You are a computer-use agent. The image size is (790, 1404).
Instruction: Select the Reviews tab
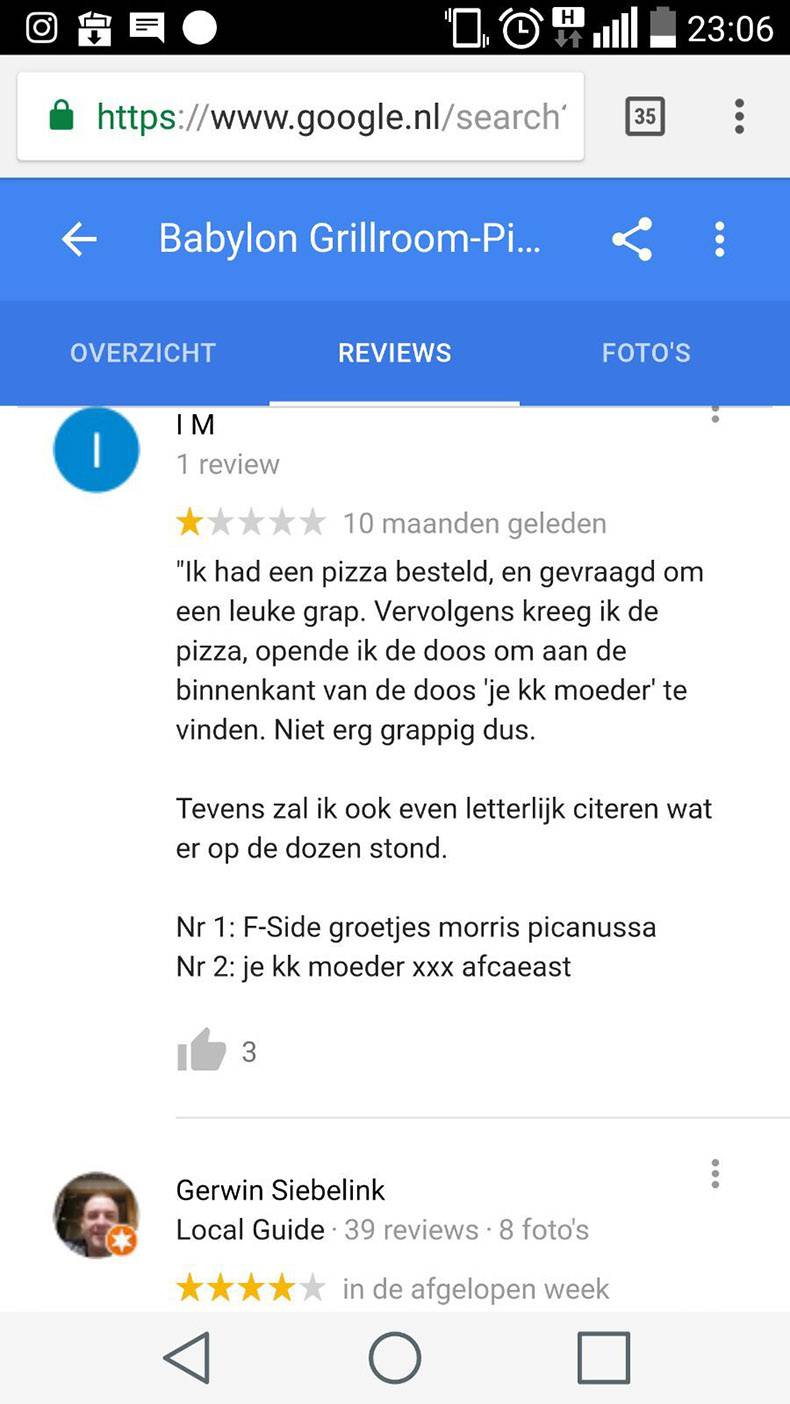click(x=394, y=352)
